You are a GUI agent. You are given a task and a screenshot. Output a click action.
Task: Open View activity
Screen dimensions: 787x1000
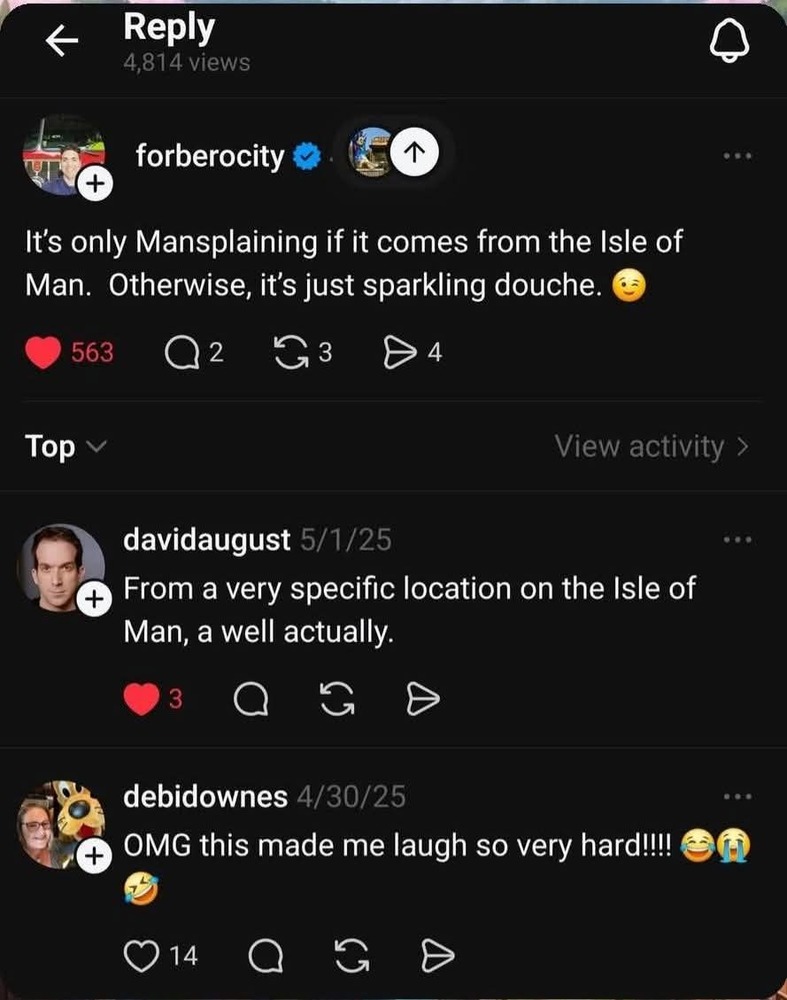[651, 446]
